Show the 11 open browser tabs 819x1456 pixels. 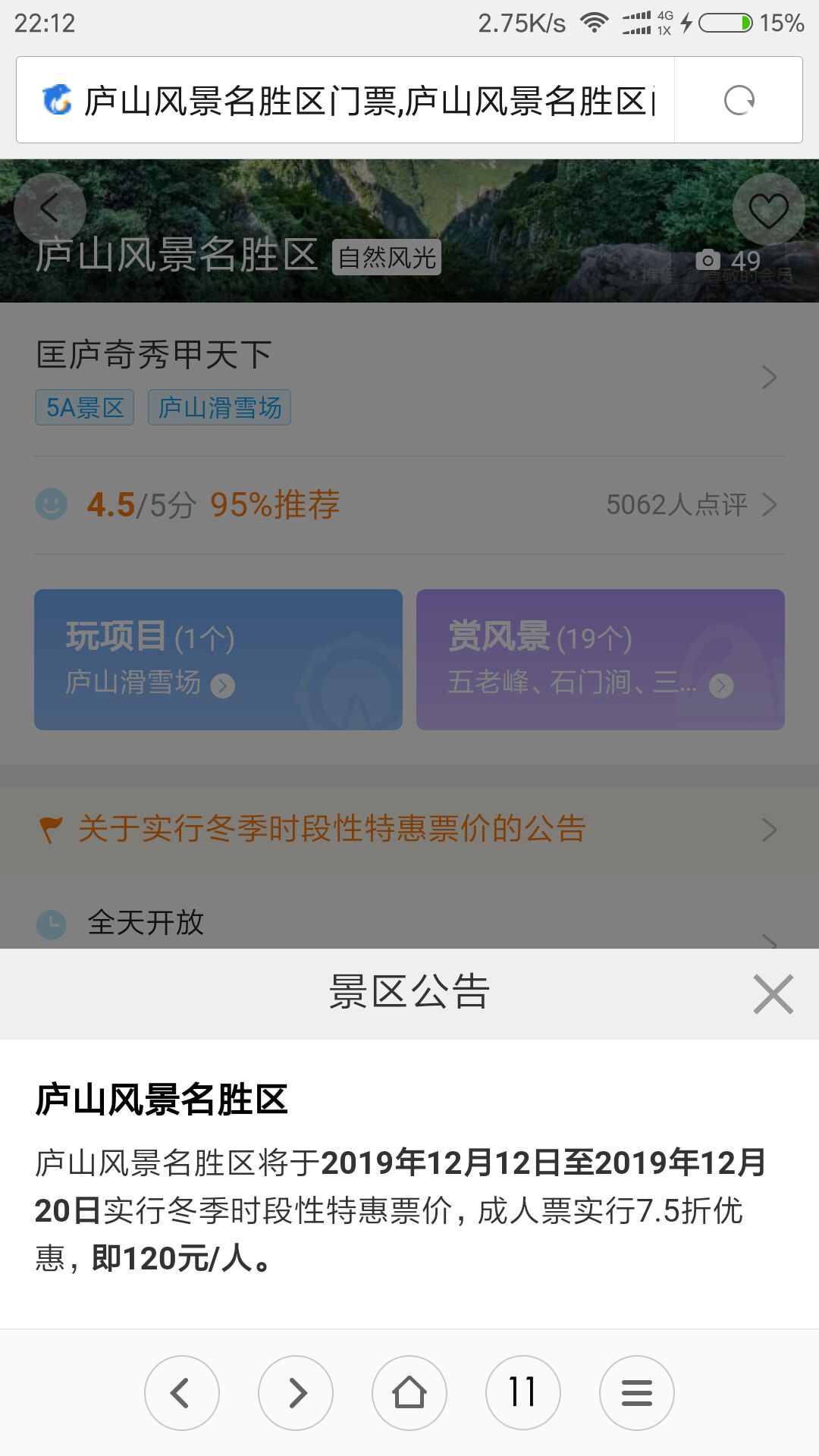pyautogui.click(x=523, y=1392)
